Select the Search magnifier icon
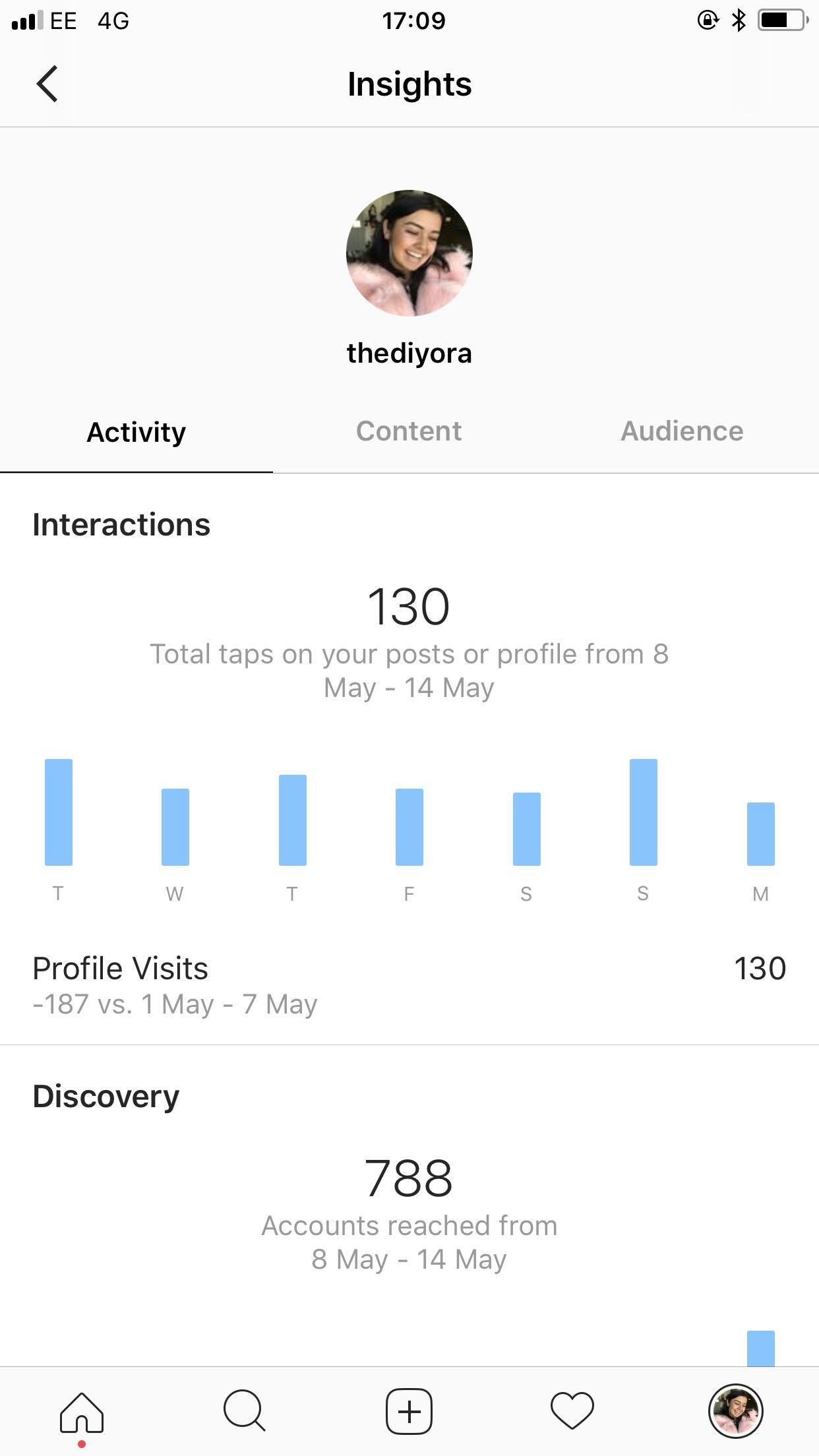819x1456 pixels. (245, 1411)
